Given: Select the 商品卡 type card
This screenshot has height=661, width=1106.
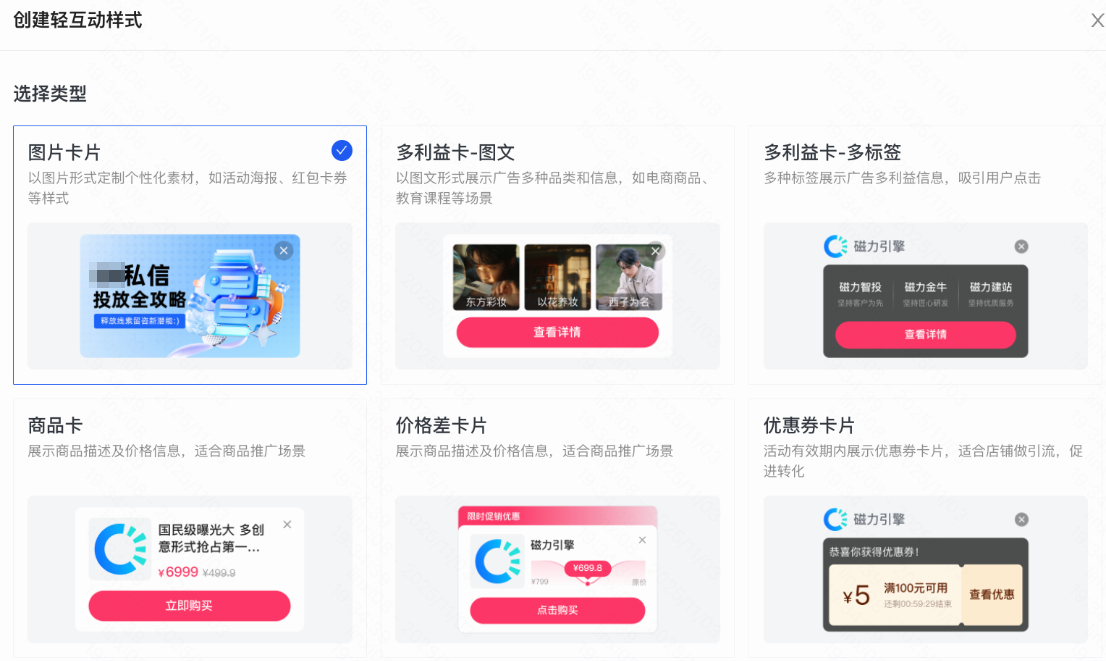Looking at the screenshot, I should click(190, 527).
